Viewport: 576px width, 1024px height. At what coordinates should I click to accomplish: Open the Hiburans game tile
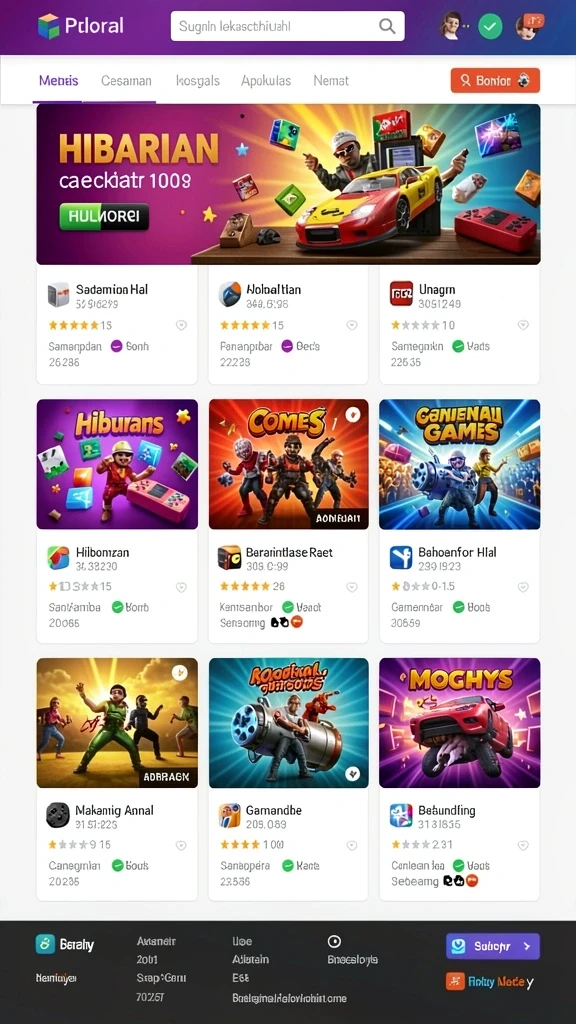117,464
